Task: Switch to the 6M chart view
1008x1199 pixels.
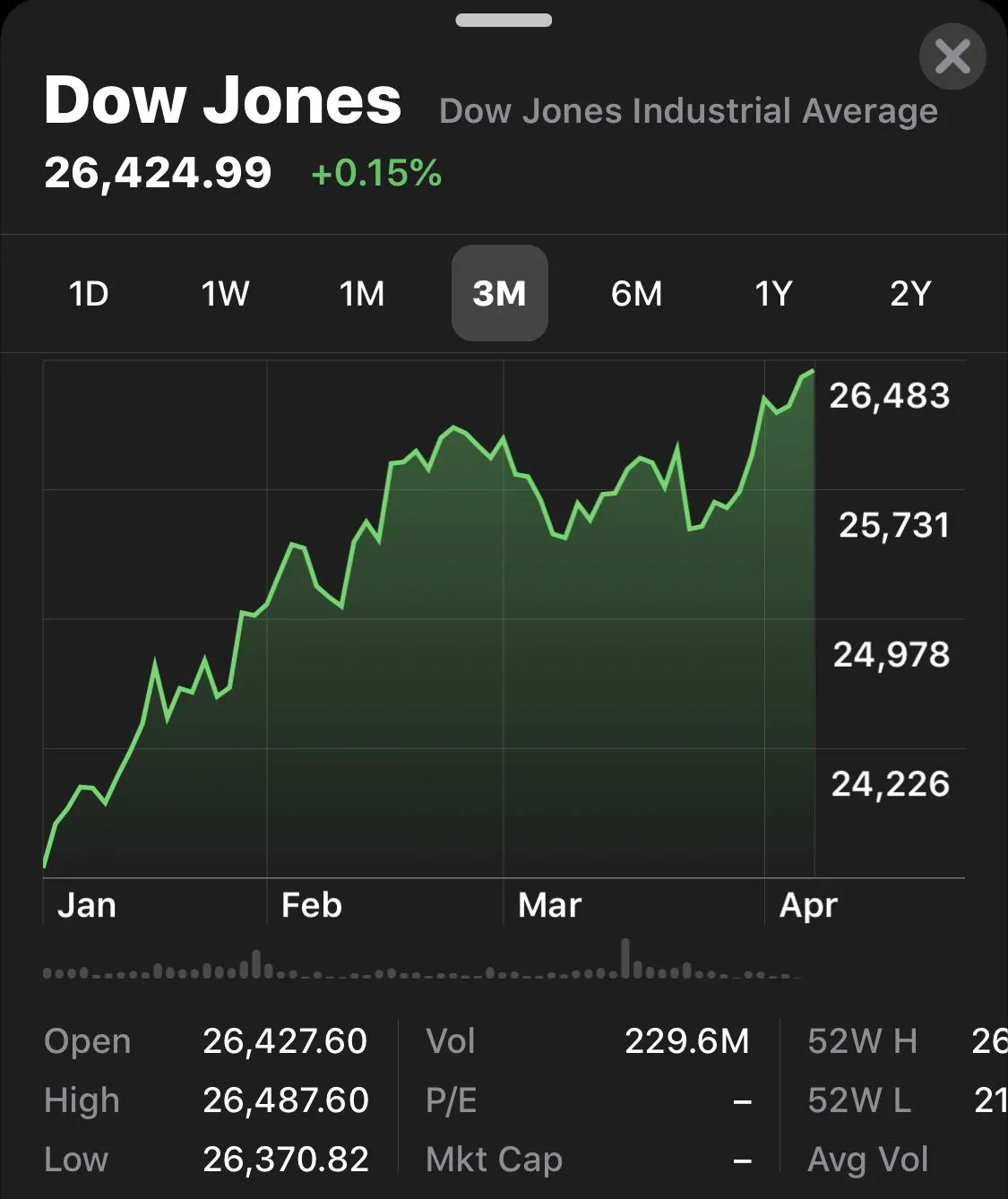Action: tap(636, 293)
